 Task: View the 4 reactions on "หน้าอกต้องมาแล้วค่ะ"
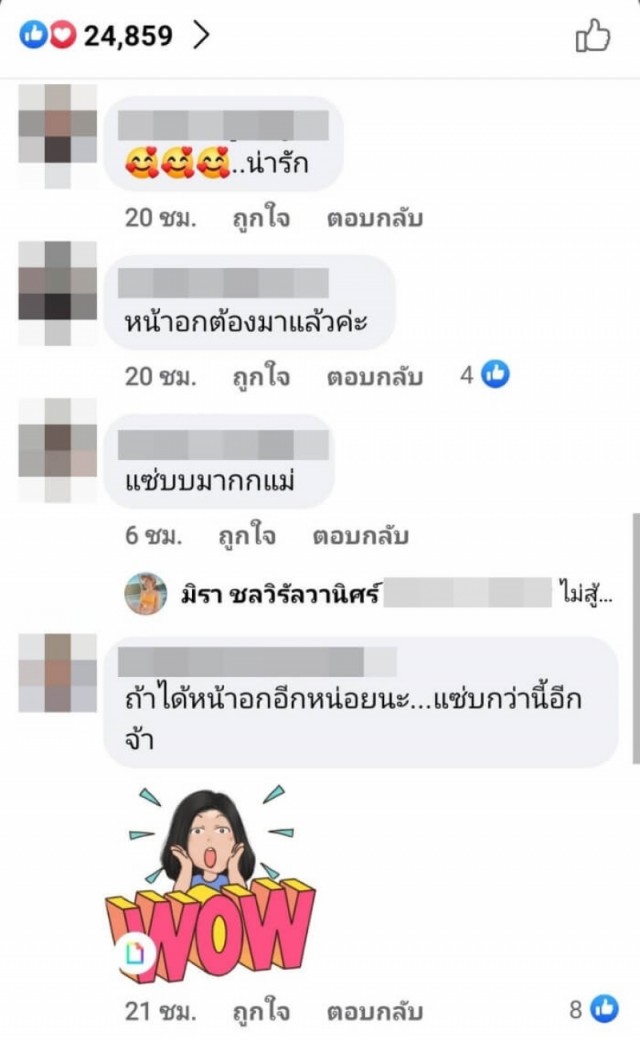(x=485, y=375)
